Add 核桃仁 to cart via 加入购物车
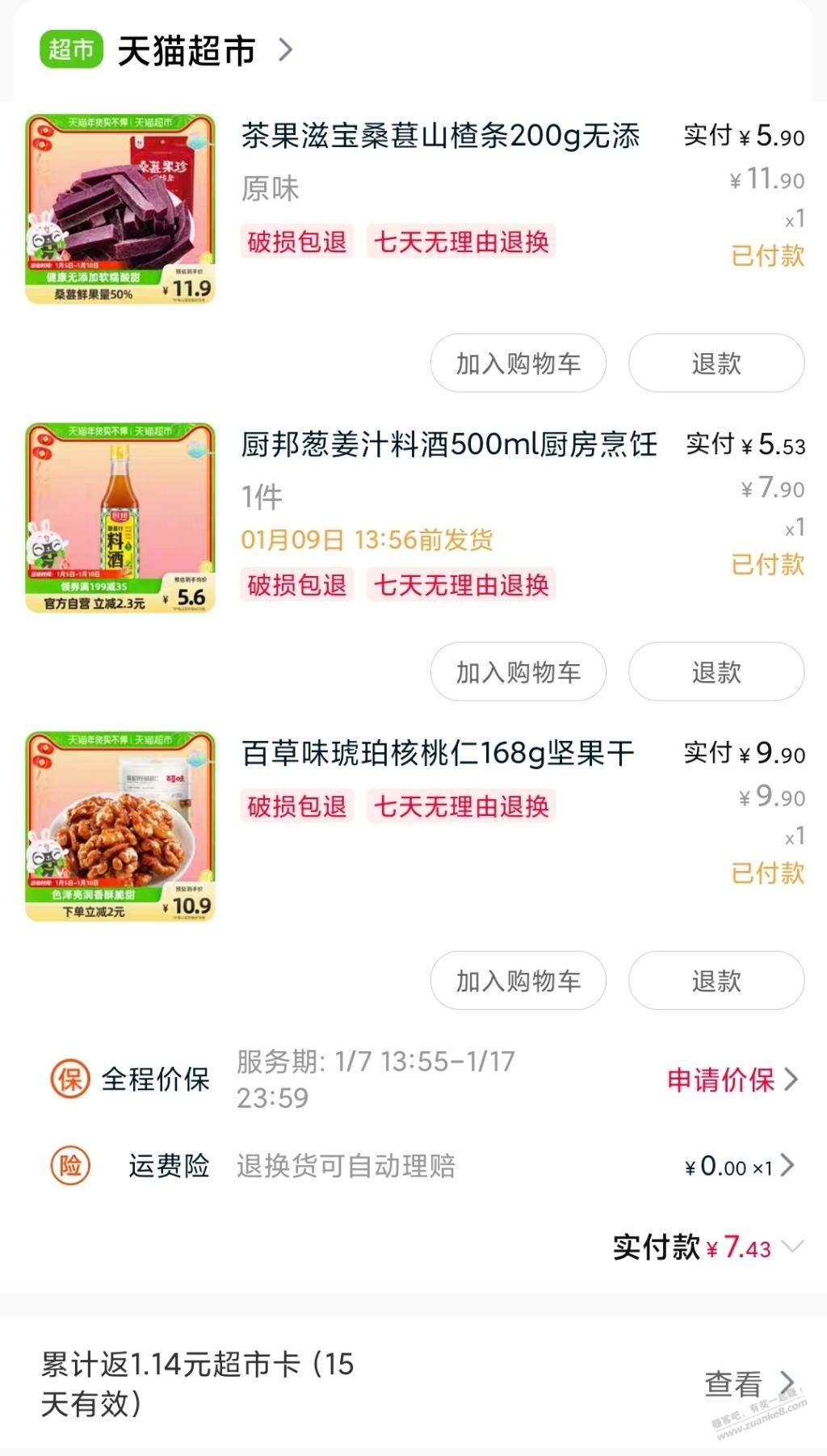 coord(517,981)
